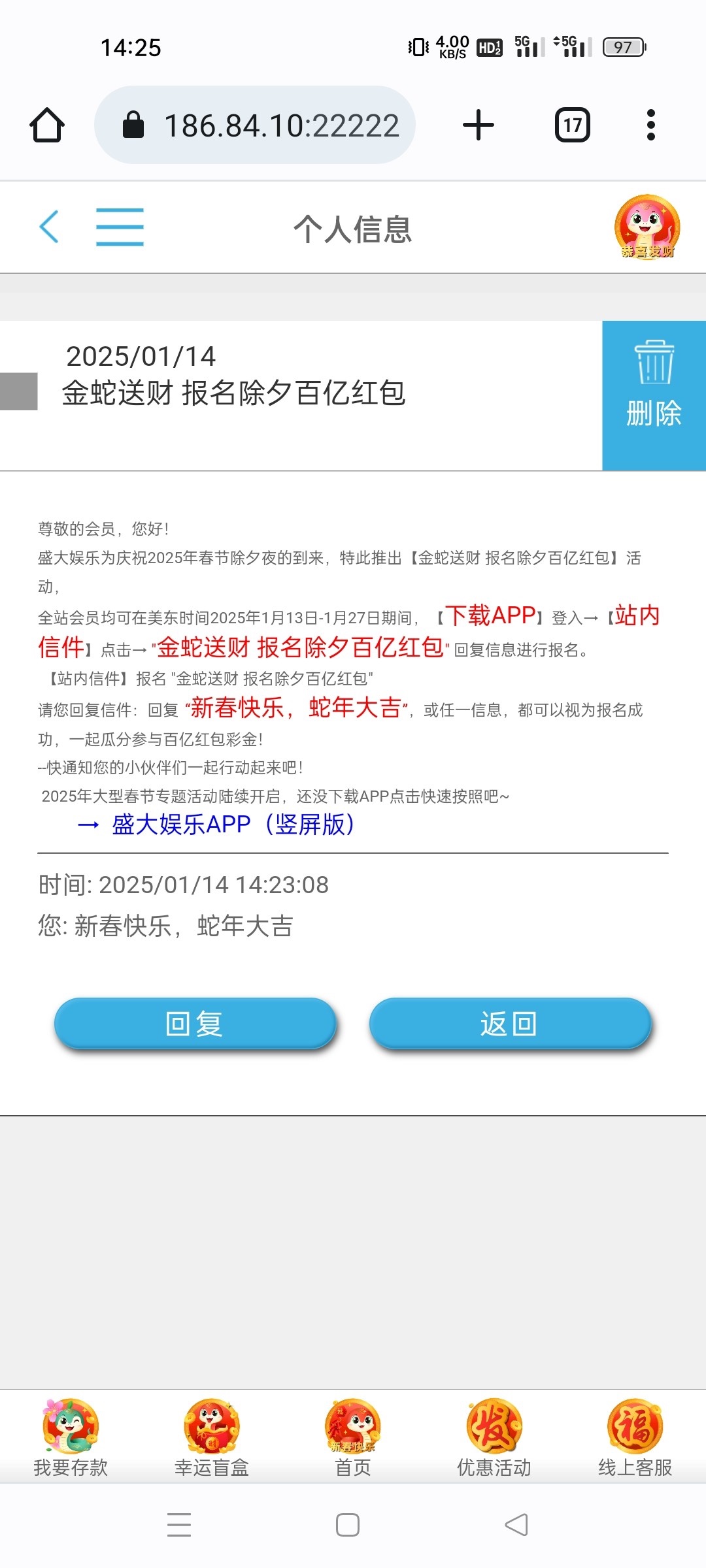Delete this message with 删除

pyautogui.click(x=654, y=395)
